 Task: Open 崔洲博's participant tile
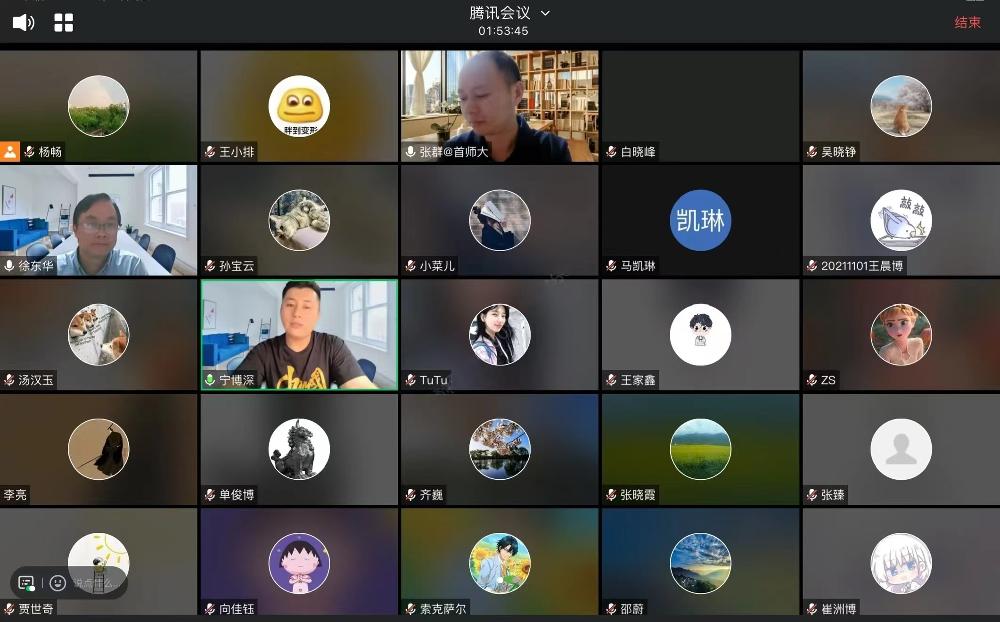900,562
